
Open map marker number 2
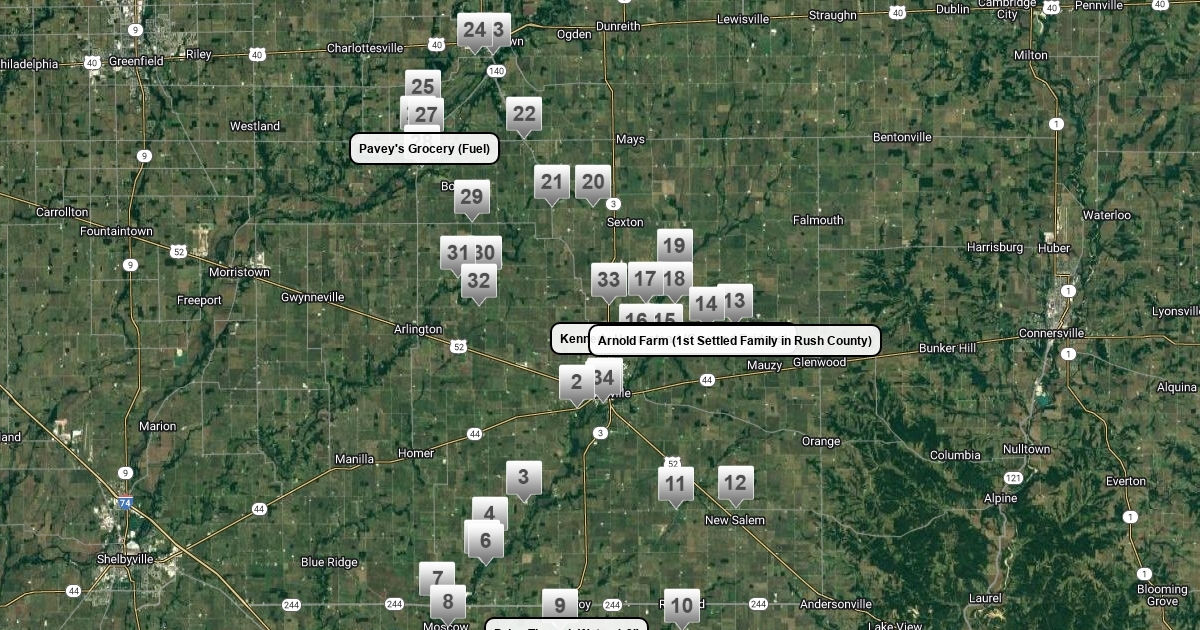pos(576,382)
